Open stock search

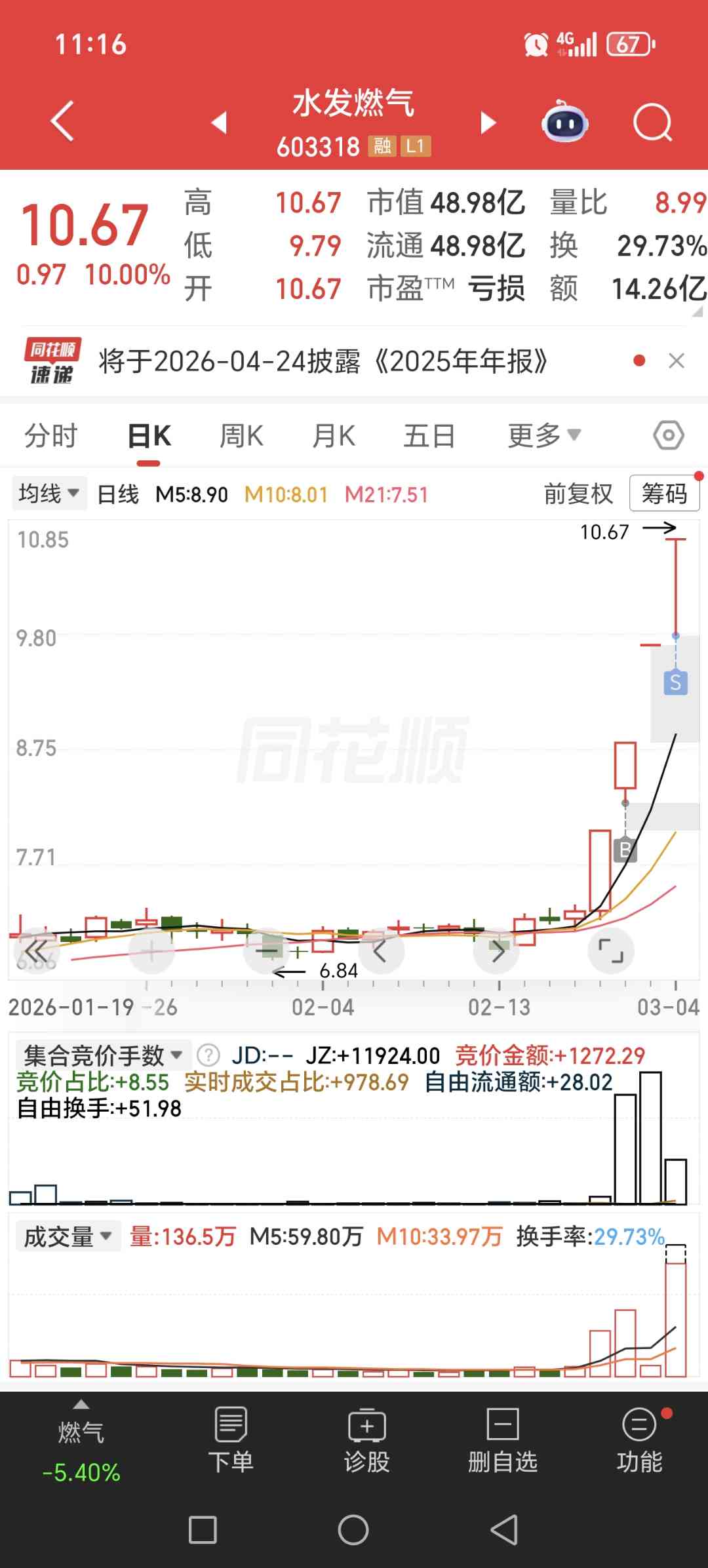tap(652, 123)
